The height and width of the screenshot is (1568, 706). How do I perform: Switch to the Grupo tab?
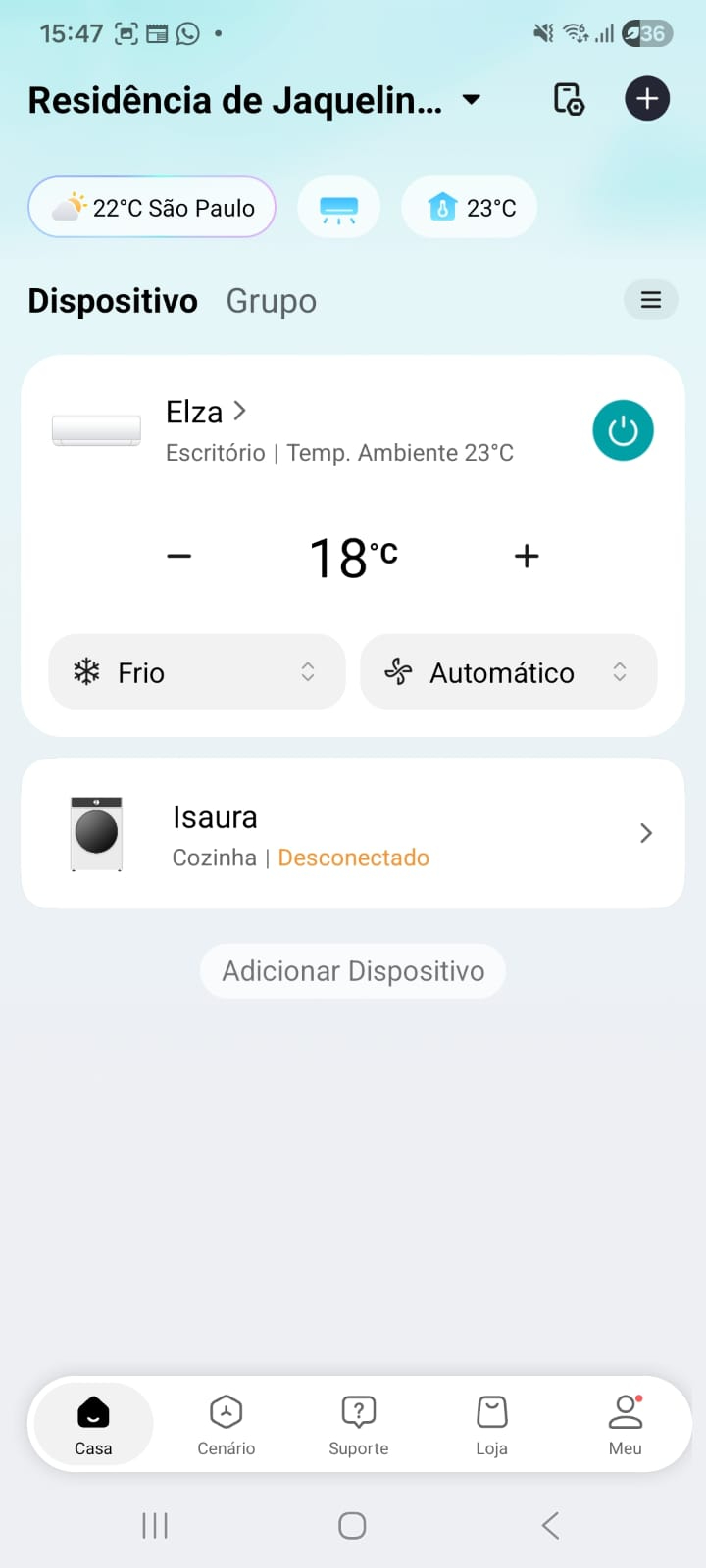(271, 301)
